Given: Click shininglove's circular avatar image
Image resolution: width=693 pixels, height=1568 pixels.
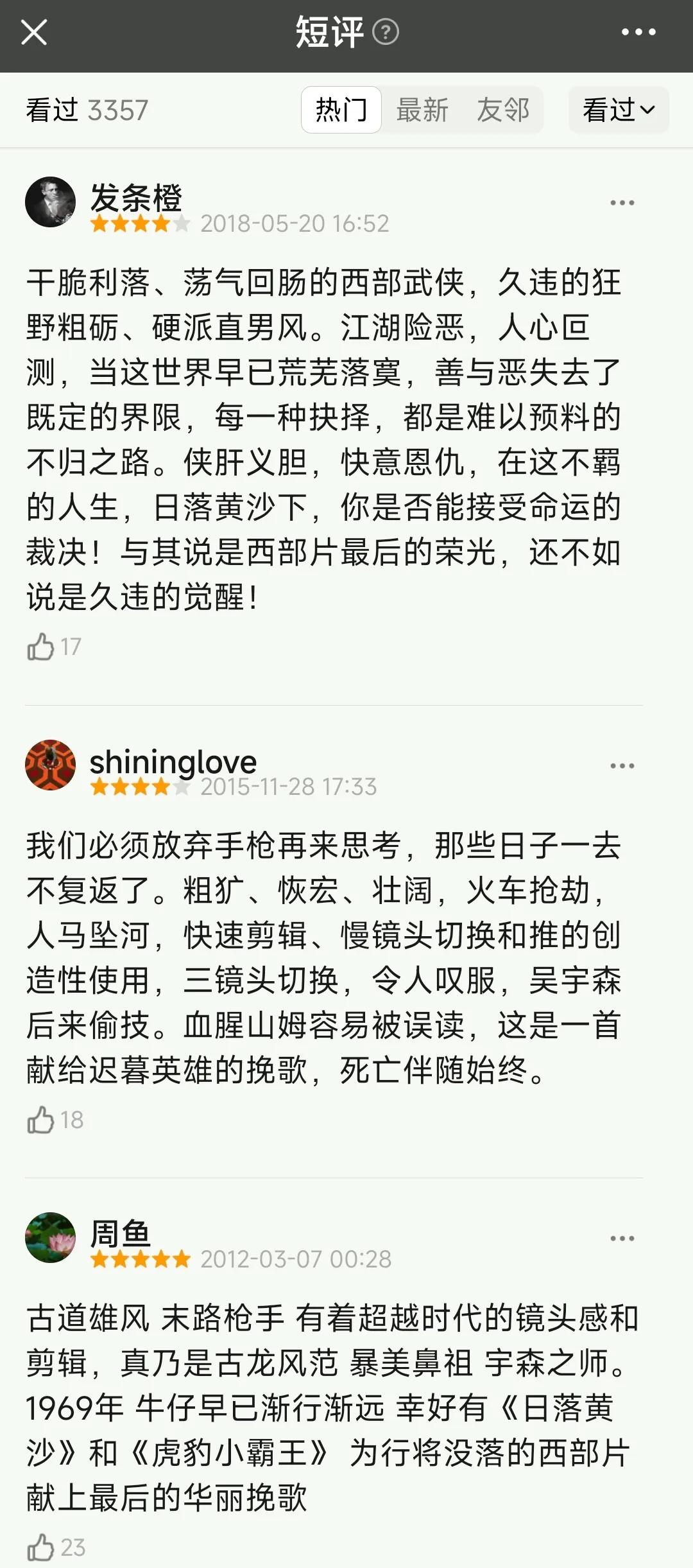Looking at the screenshot, I should pyautogui.click(x=54, y=763).
